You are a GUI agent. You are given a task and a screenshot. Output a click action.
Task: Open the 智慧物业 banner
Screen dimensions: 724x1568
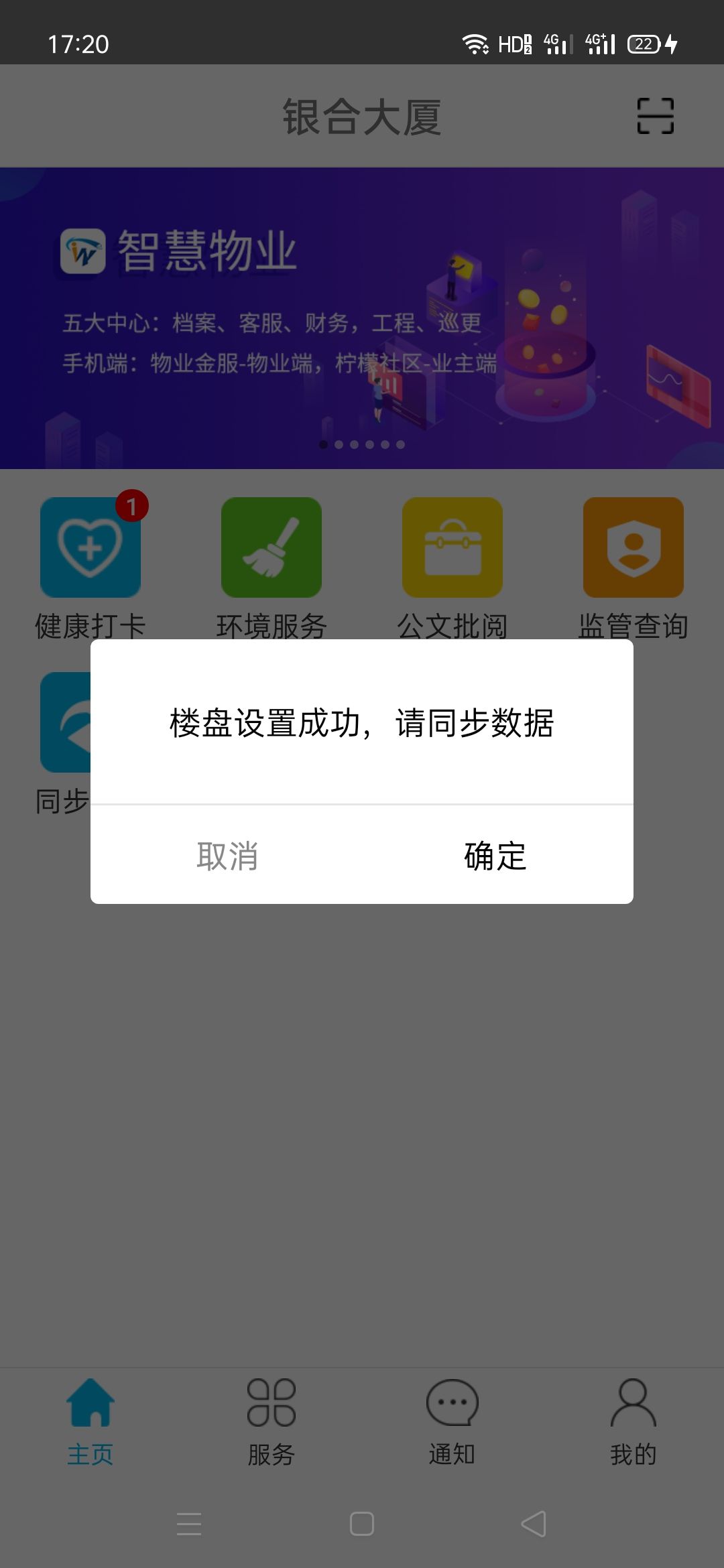point(362,318)
